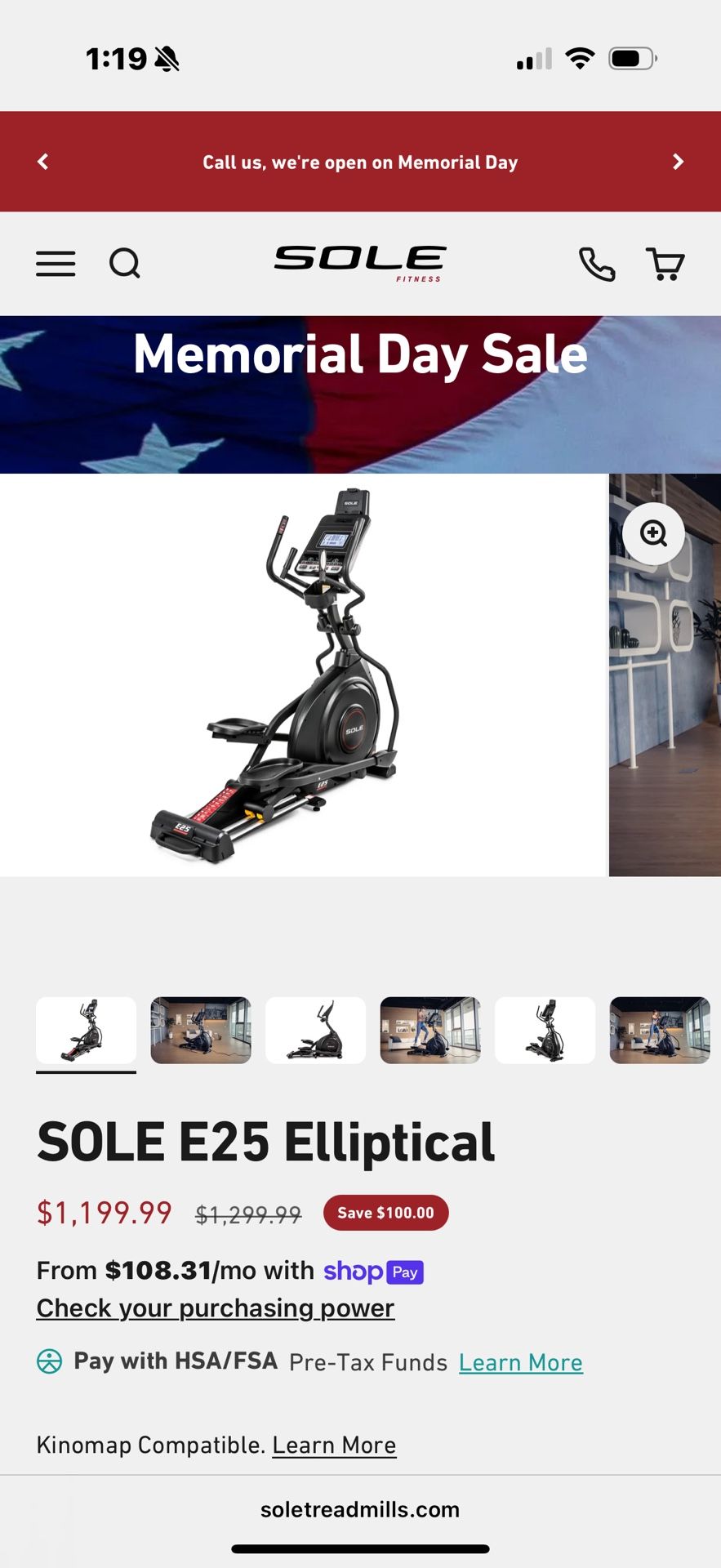721x1568 pixels.
Task: Show next announcement in the red banner
Action: (678, 162)
